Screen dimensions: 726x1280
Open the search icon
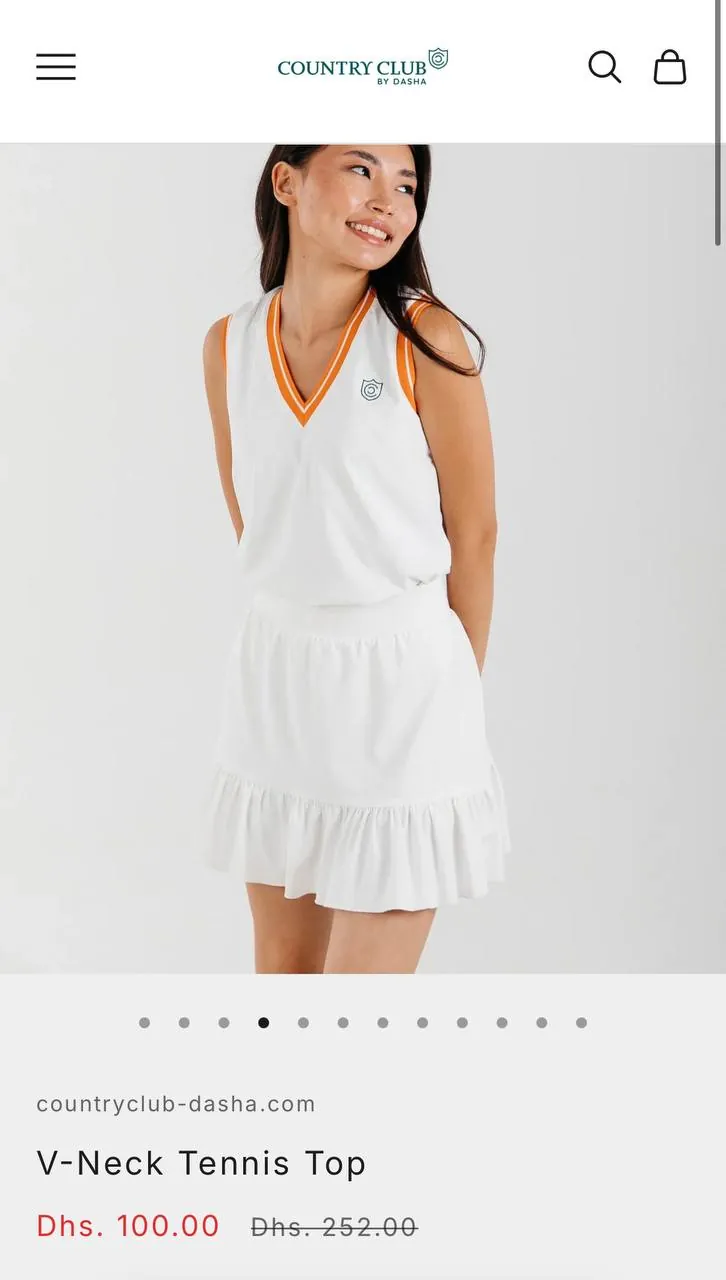click(604, 67)
